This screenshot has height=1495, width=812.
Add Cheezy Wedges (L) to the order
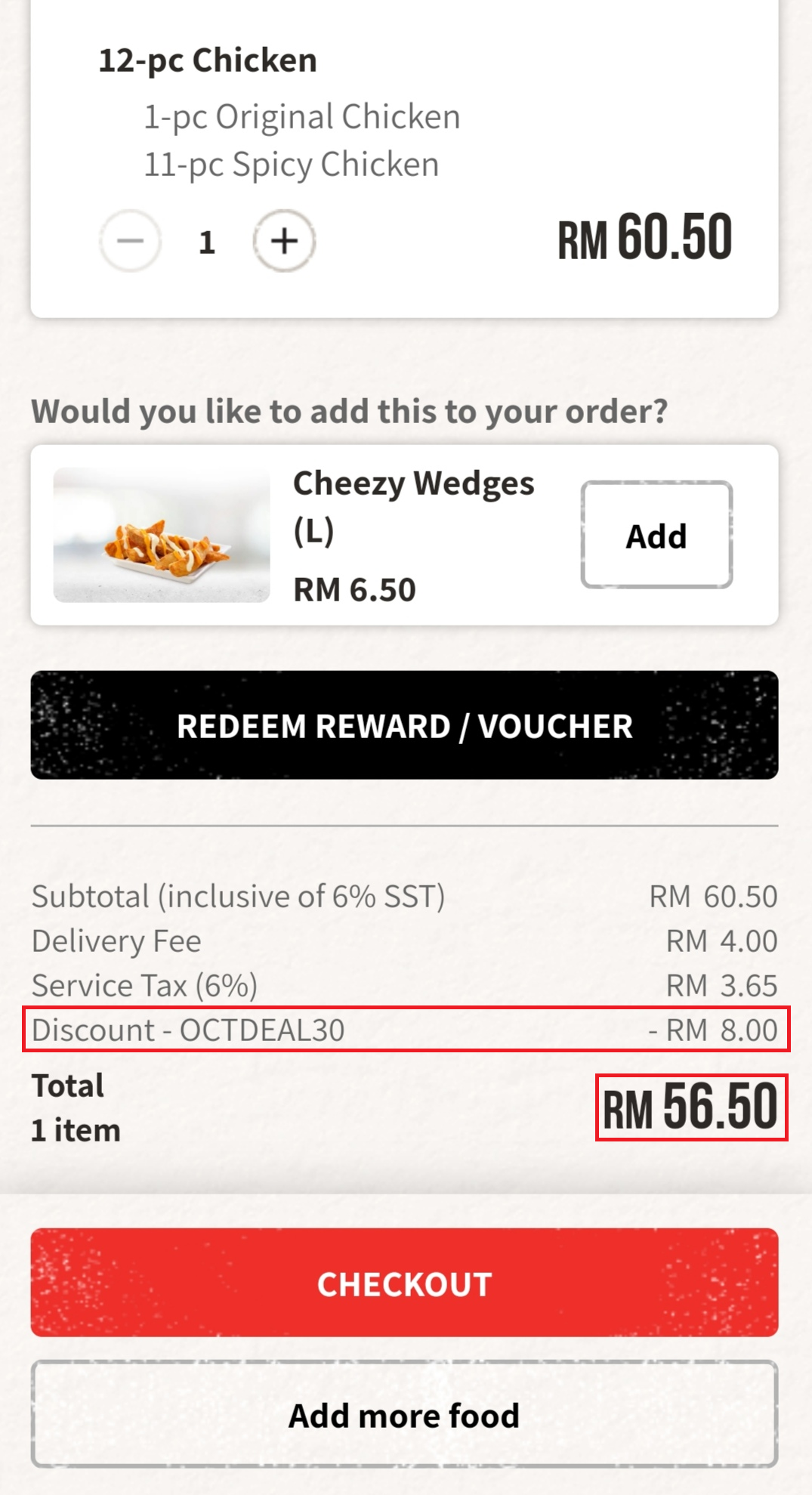pyautogui.click(x=656, y=535)
